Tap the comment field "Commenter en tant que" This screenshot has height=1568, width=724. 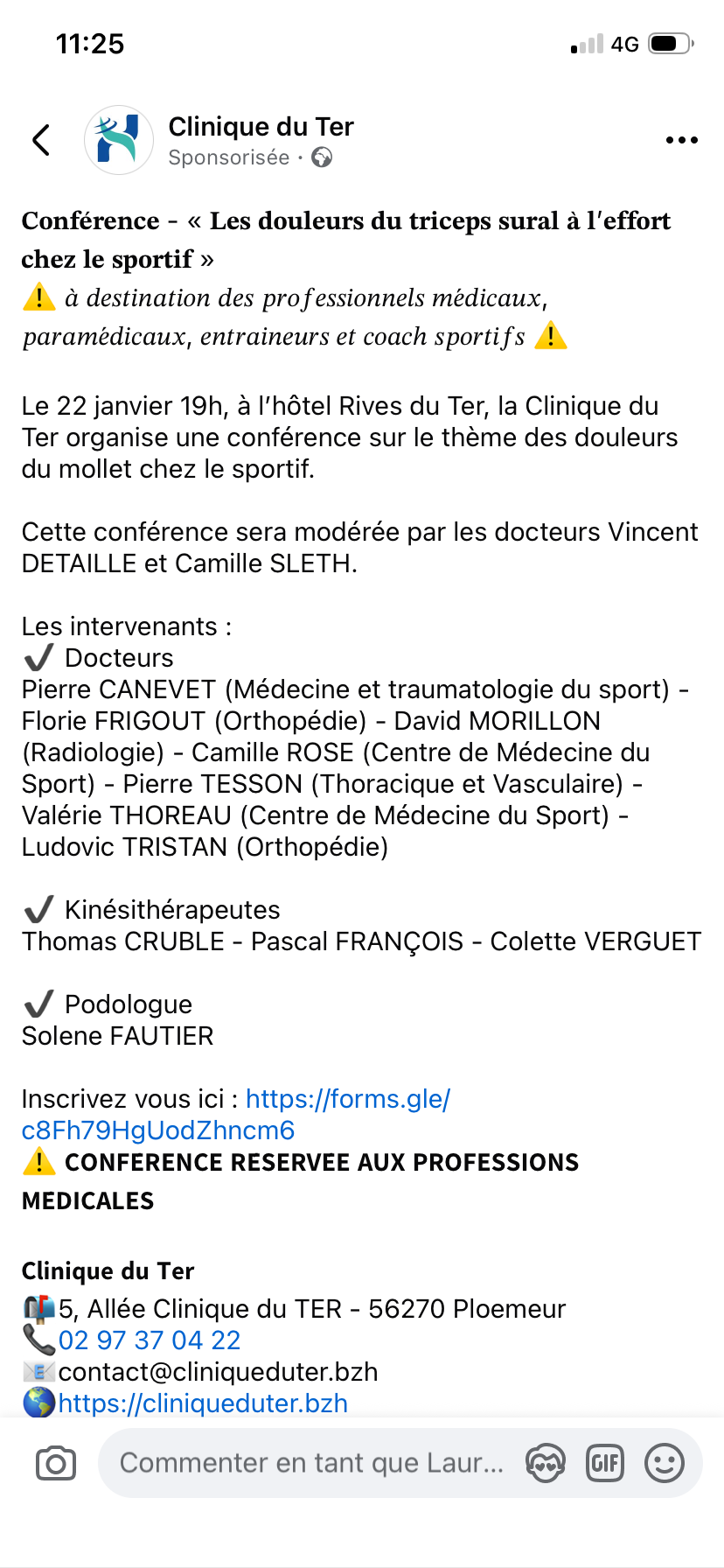(311, 1463)
